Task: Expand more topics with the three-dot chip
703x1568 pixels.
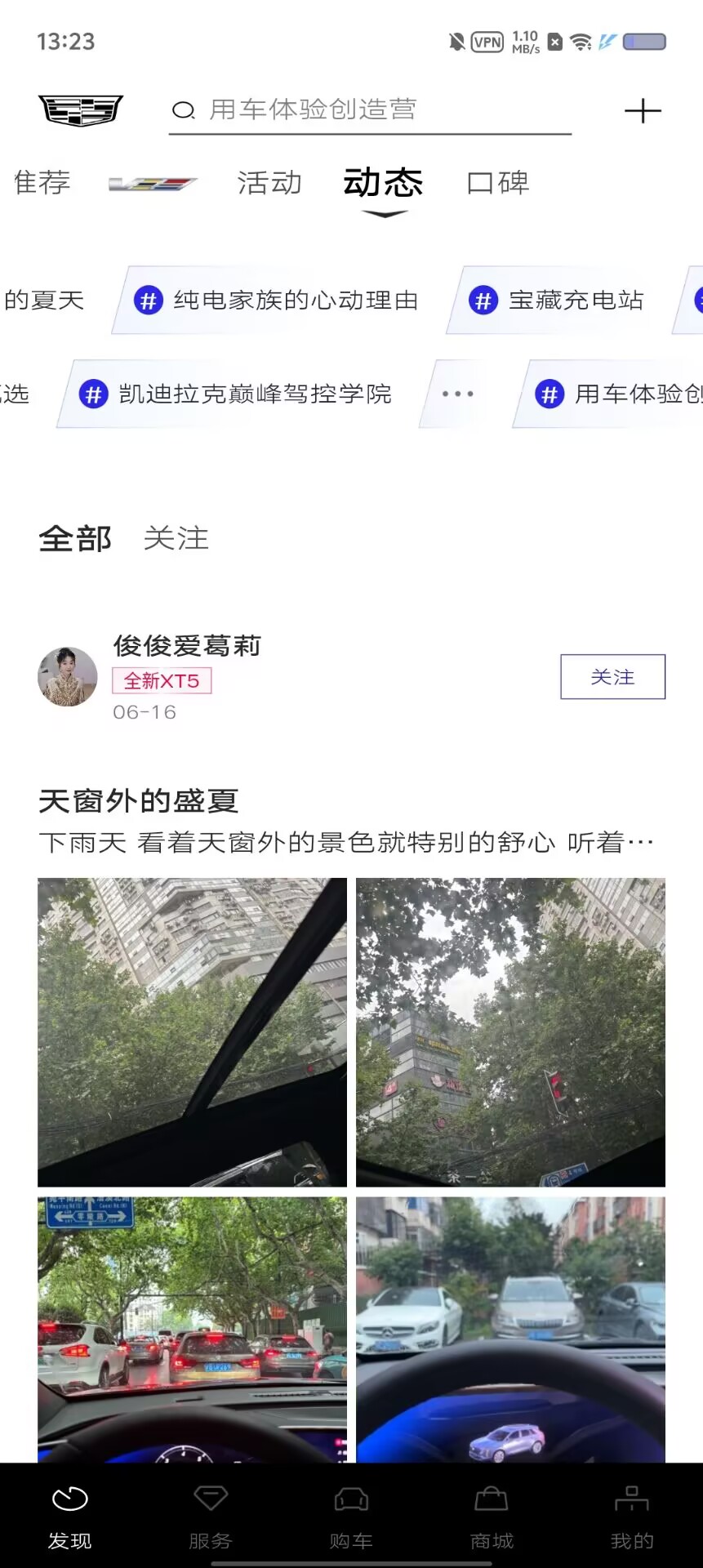Action: point(457,394)
